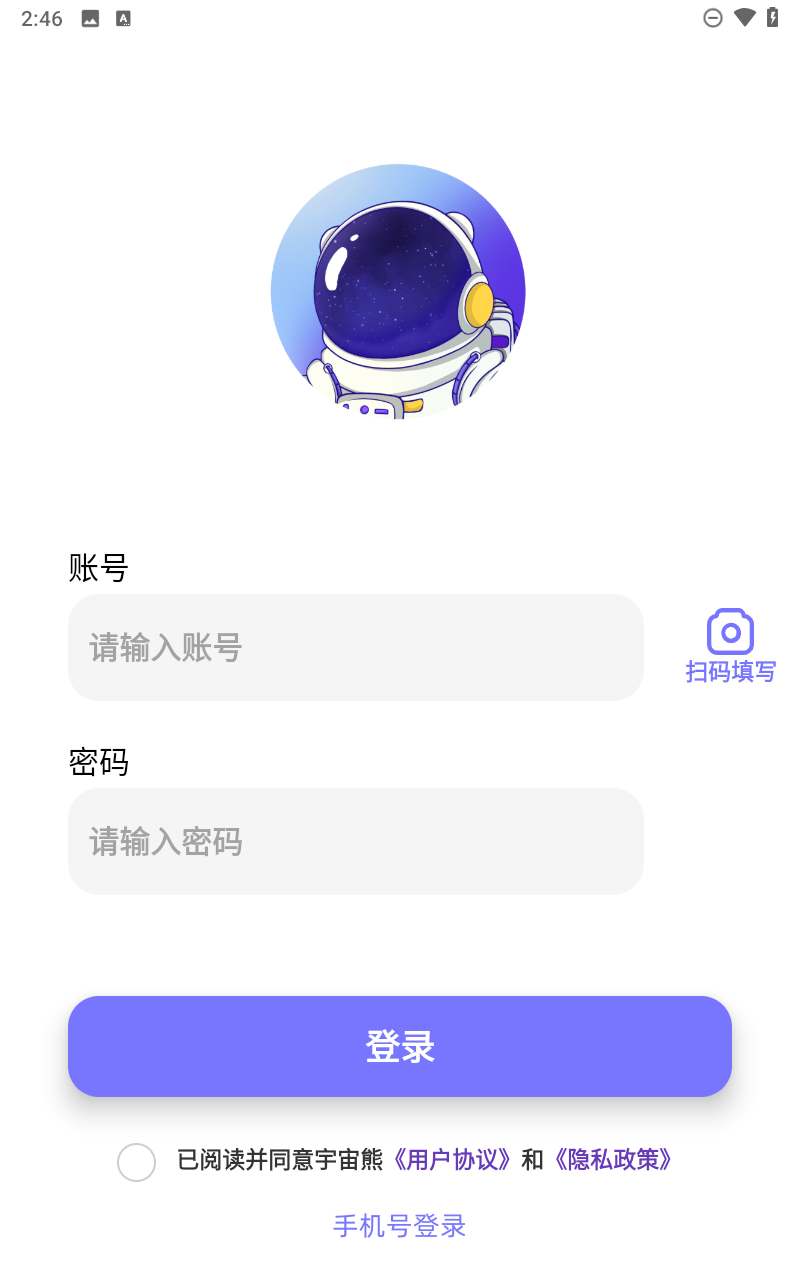Click the do-not-disturb icon in status bar
The image size is (800, 1280).
tap(713, 17)
